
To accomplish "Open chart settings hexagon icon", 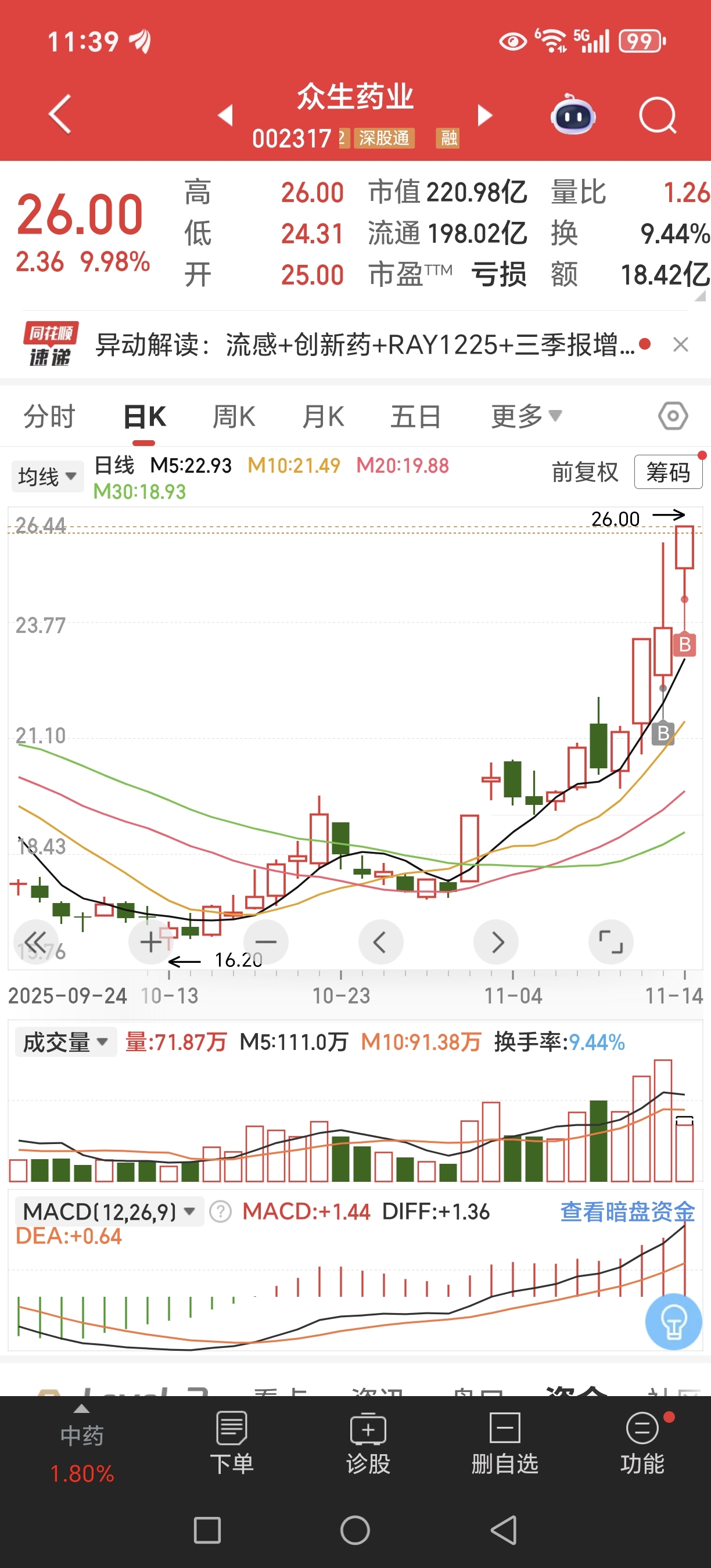I will (x=673, y=417).
